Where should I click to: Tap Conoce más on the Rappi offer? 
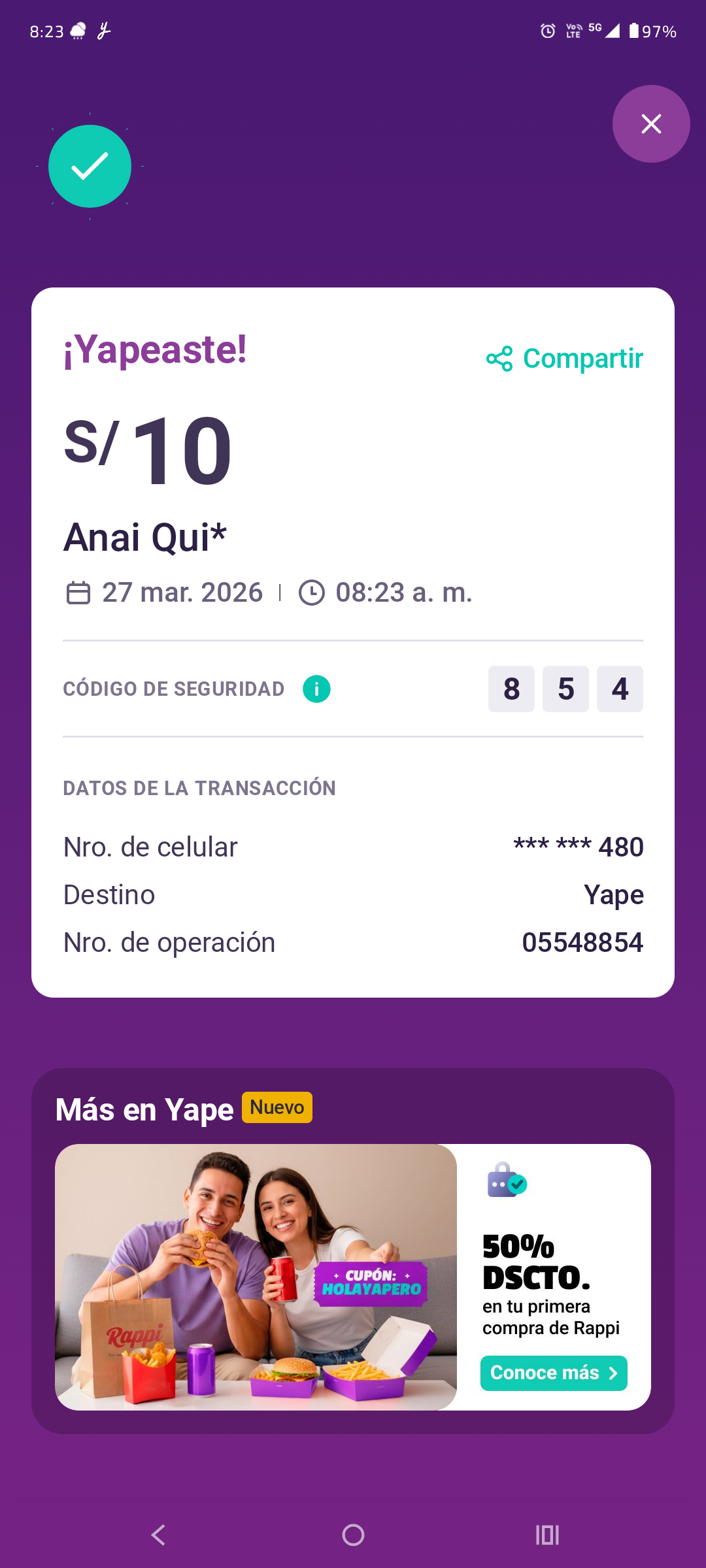coord(553,1373)
